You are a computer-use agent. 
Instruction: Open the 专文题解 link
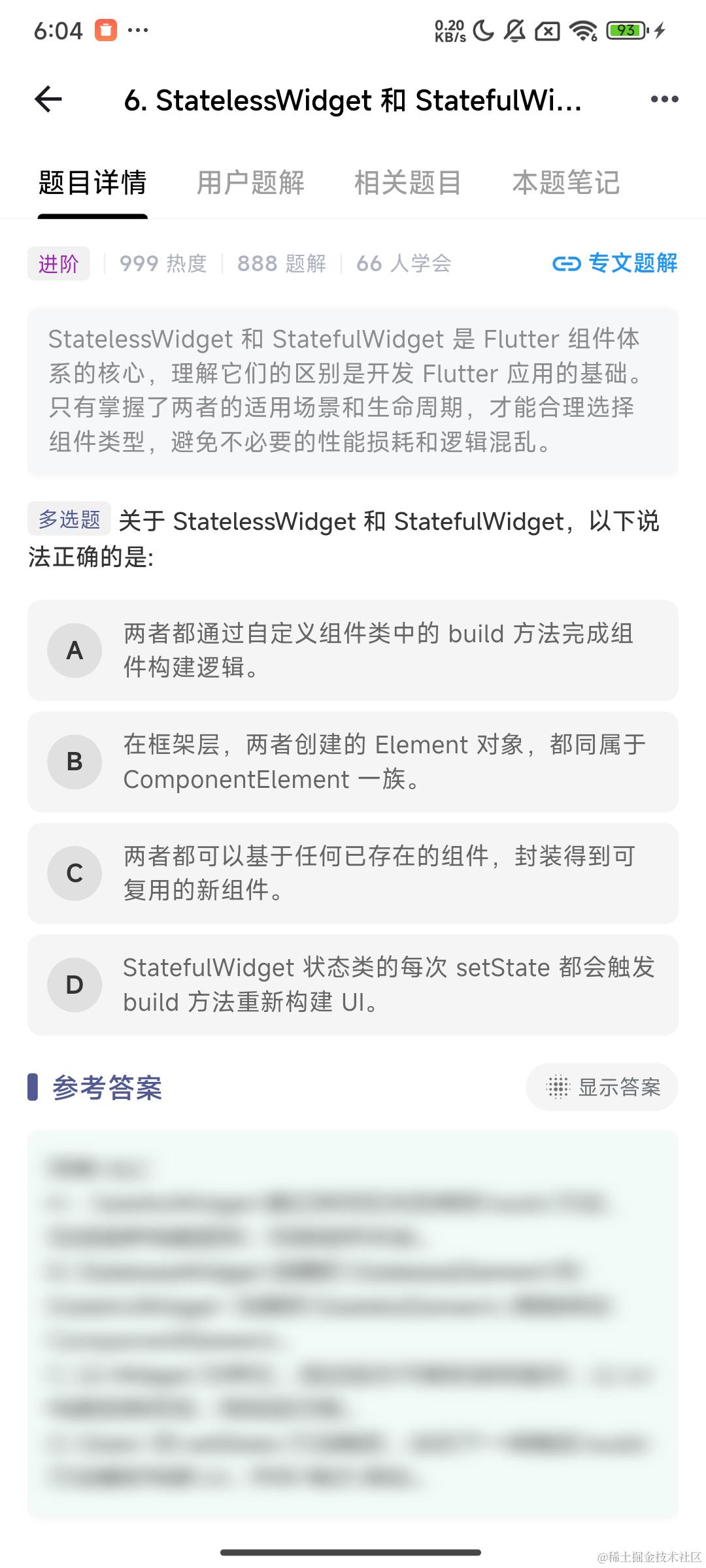615,263
